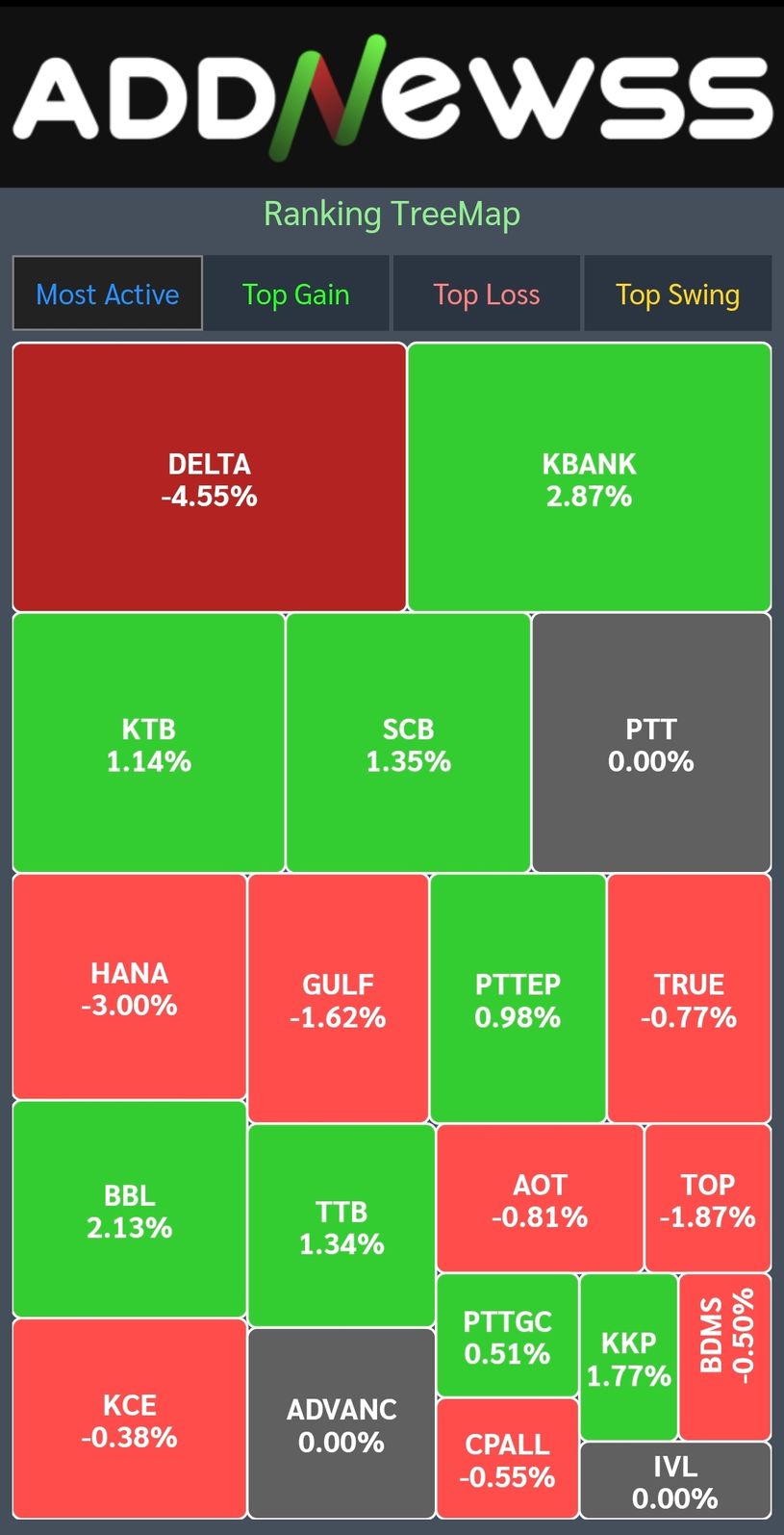View the GULF stock tile
This screenshot has height=1535, width=784.
click(339, 998)
